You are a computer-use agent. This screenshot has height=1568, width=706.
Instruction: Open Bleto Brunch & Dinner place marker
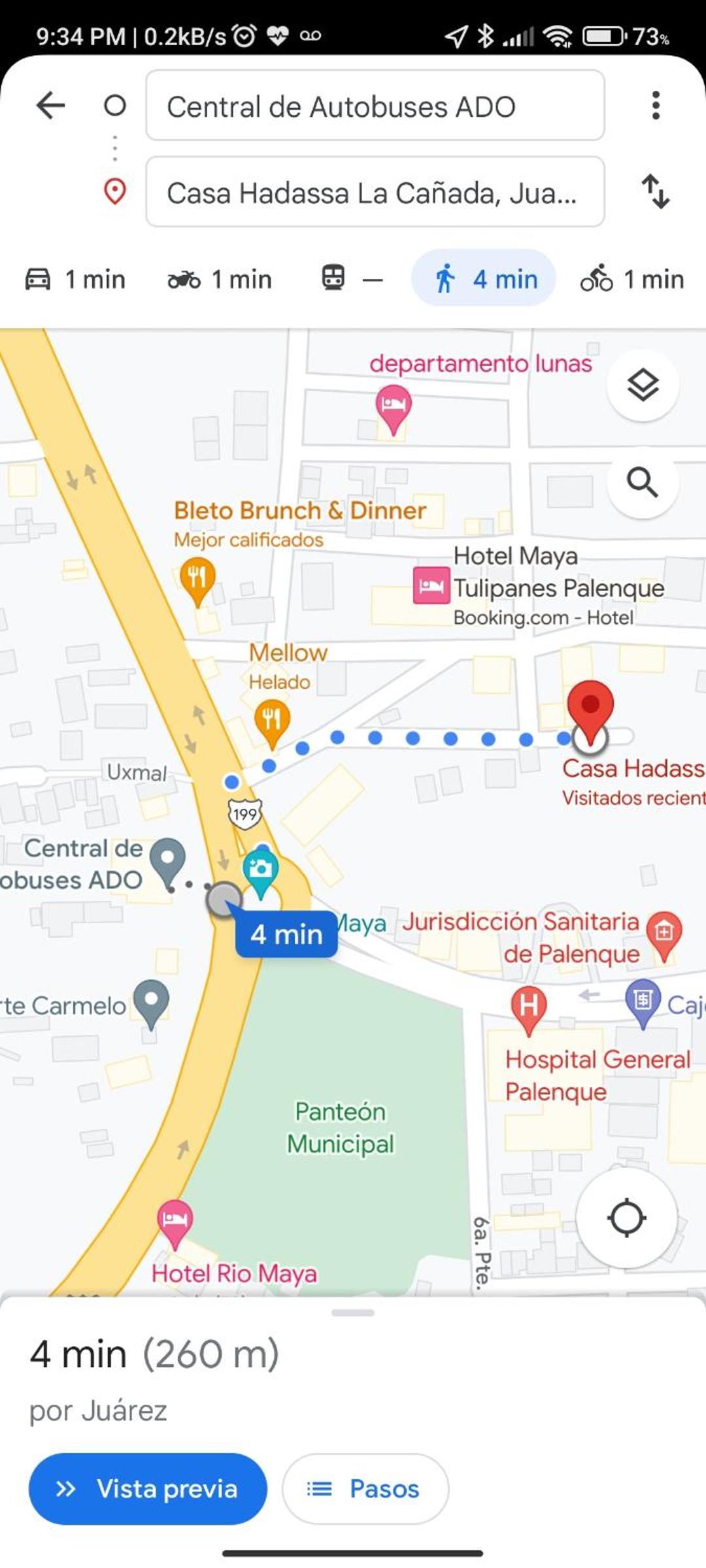coord(197,580)
